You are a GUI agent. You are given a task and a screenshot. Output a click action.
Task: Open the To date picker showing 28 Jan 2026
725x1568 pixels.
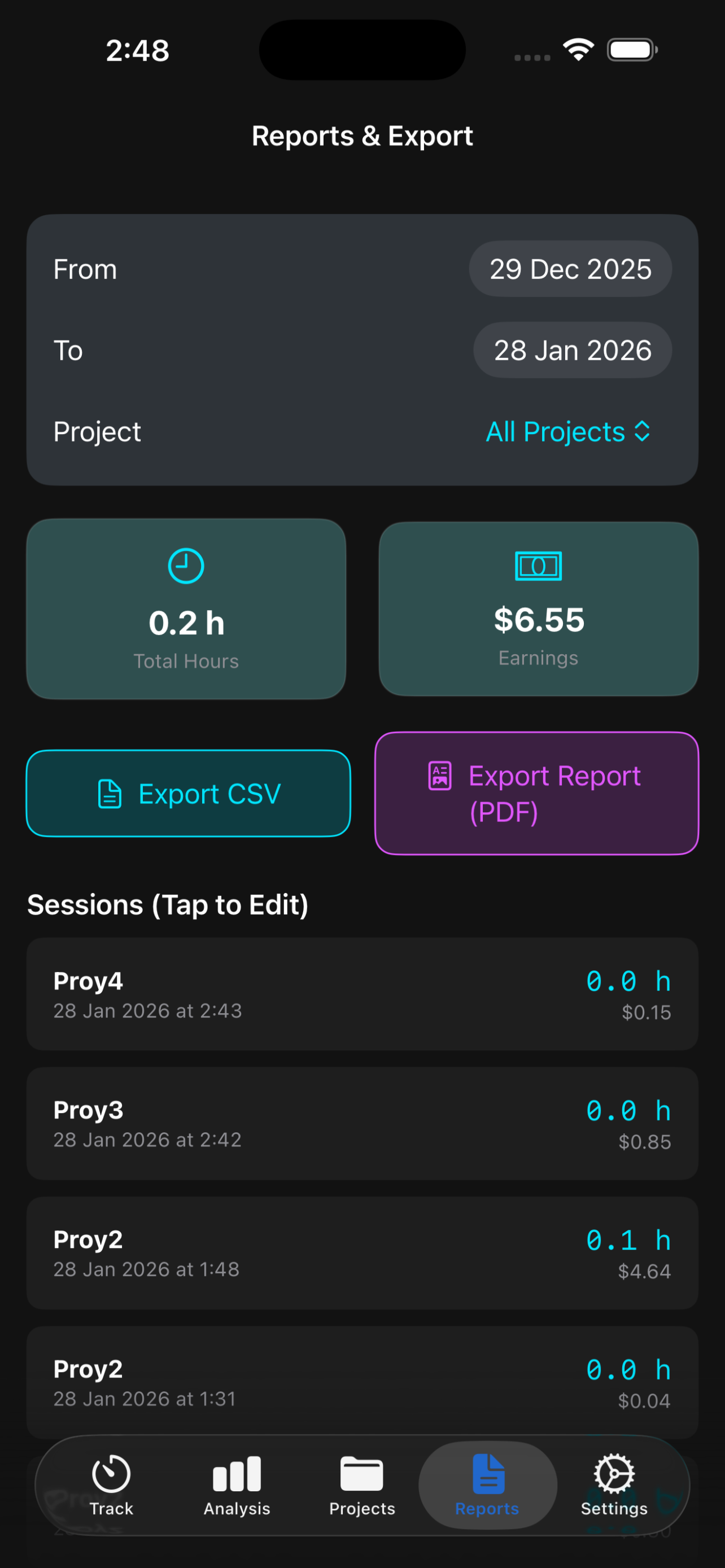571,350
